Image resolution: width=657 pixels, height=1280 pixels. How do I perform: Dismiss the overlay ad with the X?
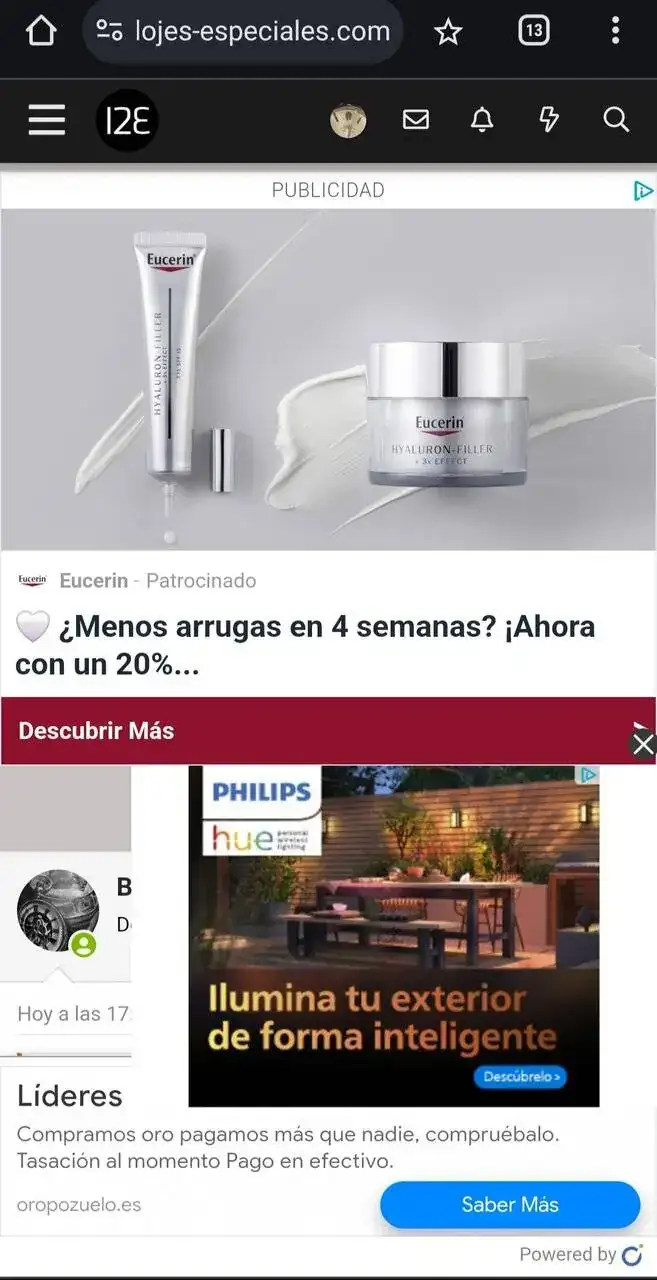pyautogui.click(x=643, y=744)
